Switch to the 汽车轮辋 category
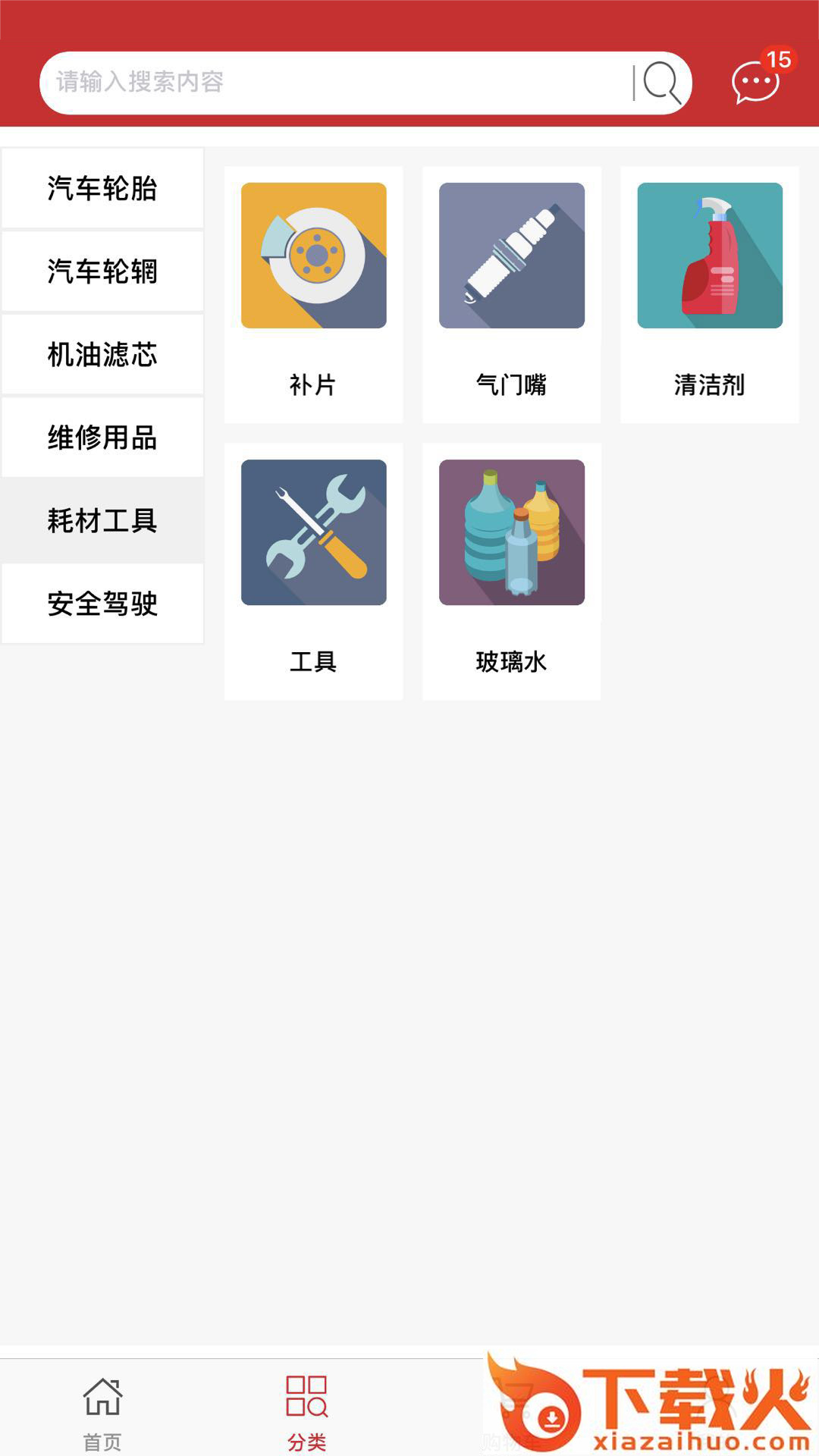Screen dimensions: 819x1456 click(x=103, y=272)
